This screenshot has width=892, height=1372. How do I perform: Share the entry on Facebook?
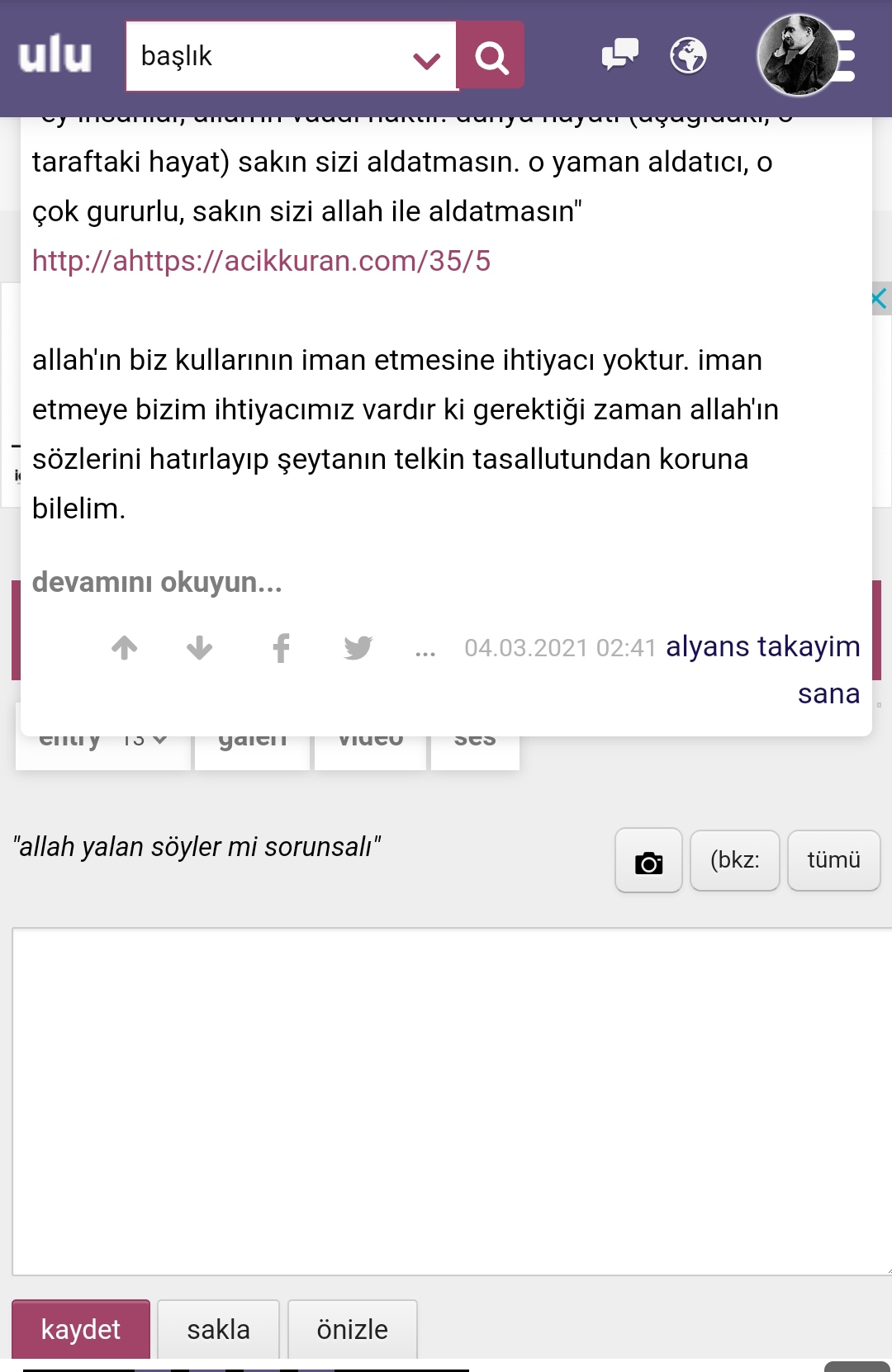(281, 648)
